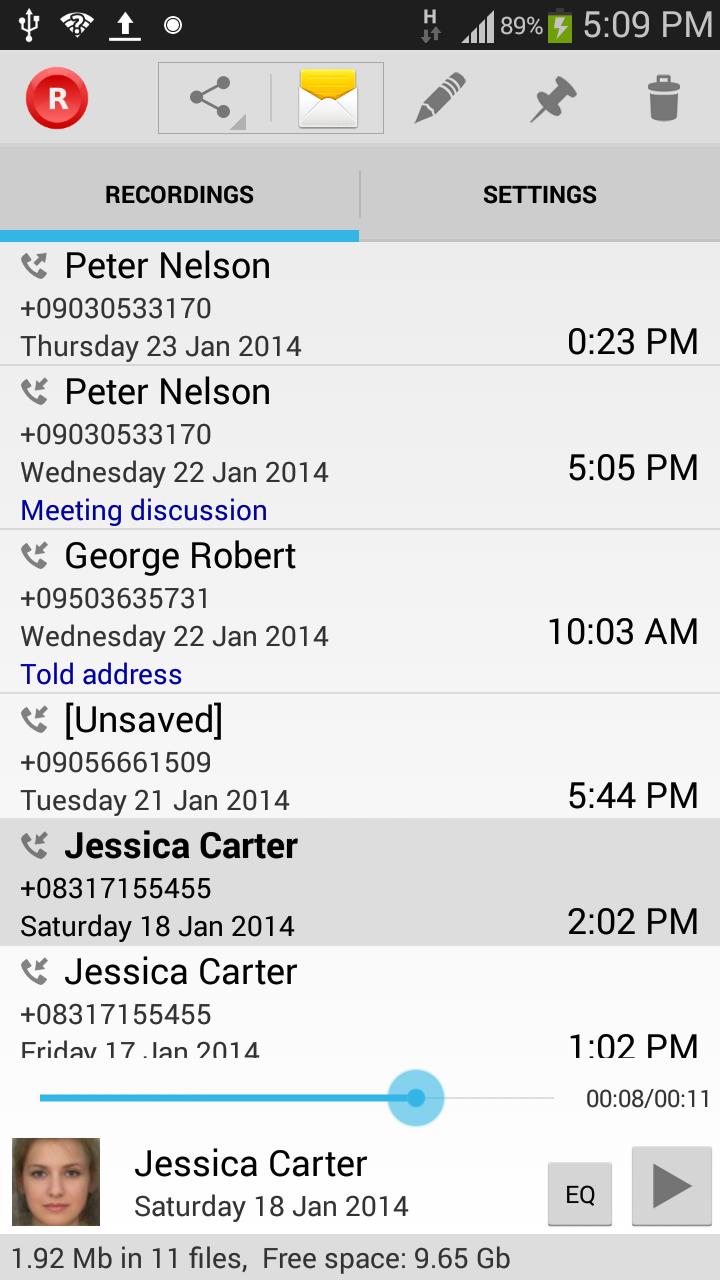Pin the selected recording
The image size is (720, 1280).
[x=553, y=98]
